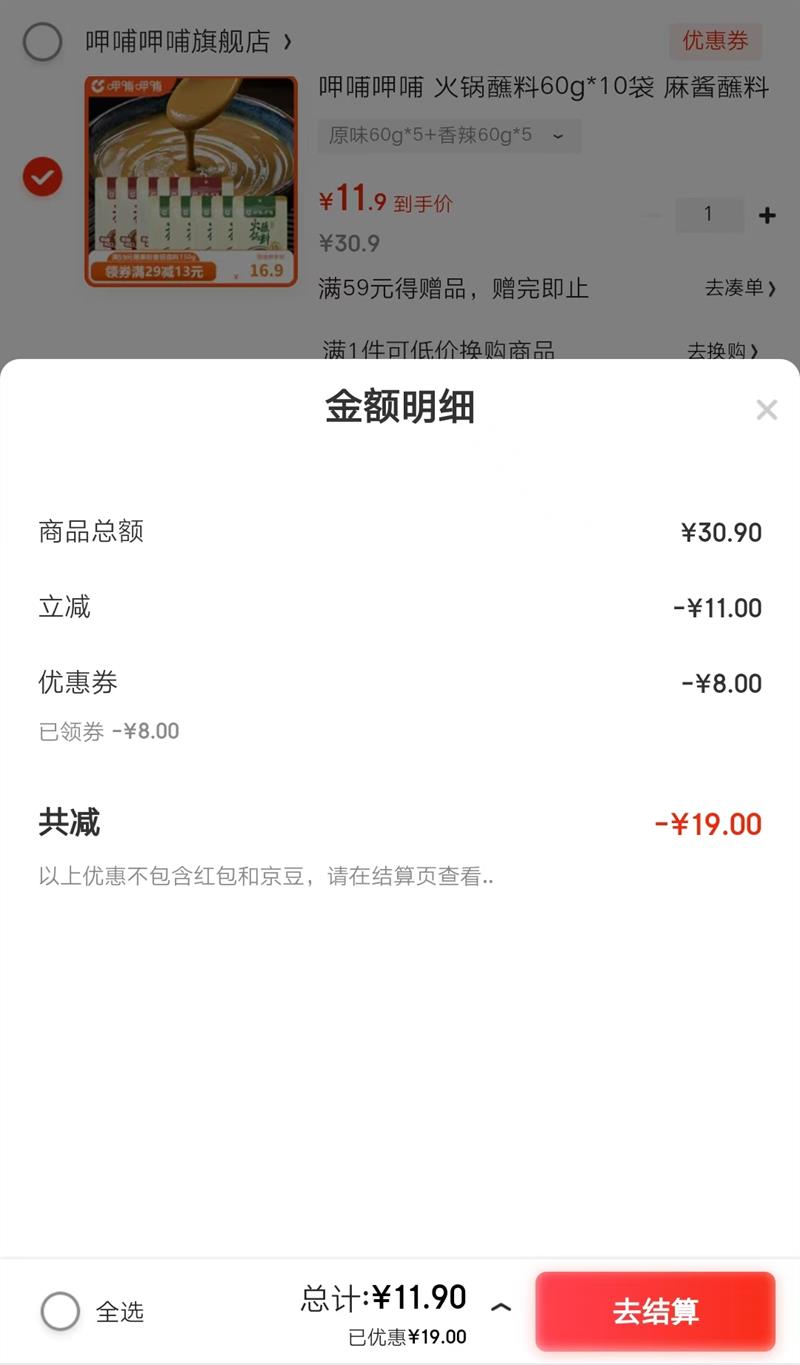This screenshot has height=1365, width=800.
Task: Open the 火锅蘸料 product image
Action: pos(191,182)
